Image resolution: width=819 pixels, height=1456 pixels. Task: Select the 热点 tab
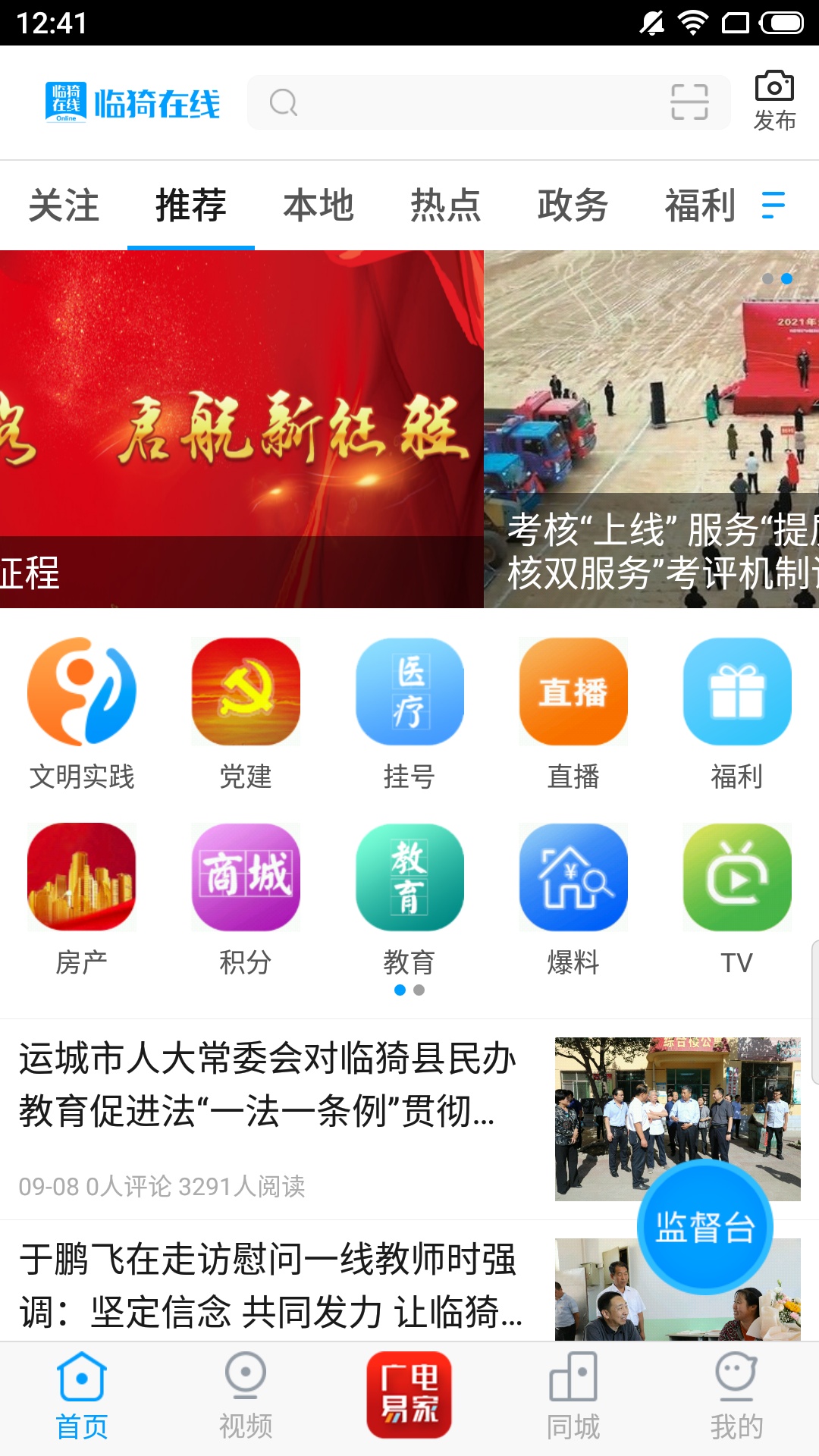446,206
